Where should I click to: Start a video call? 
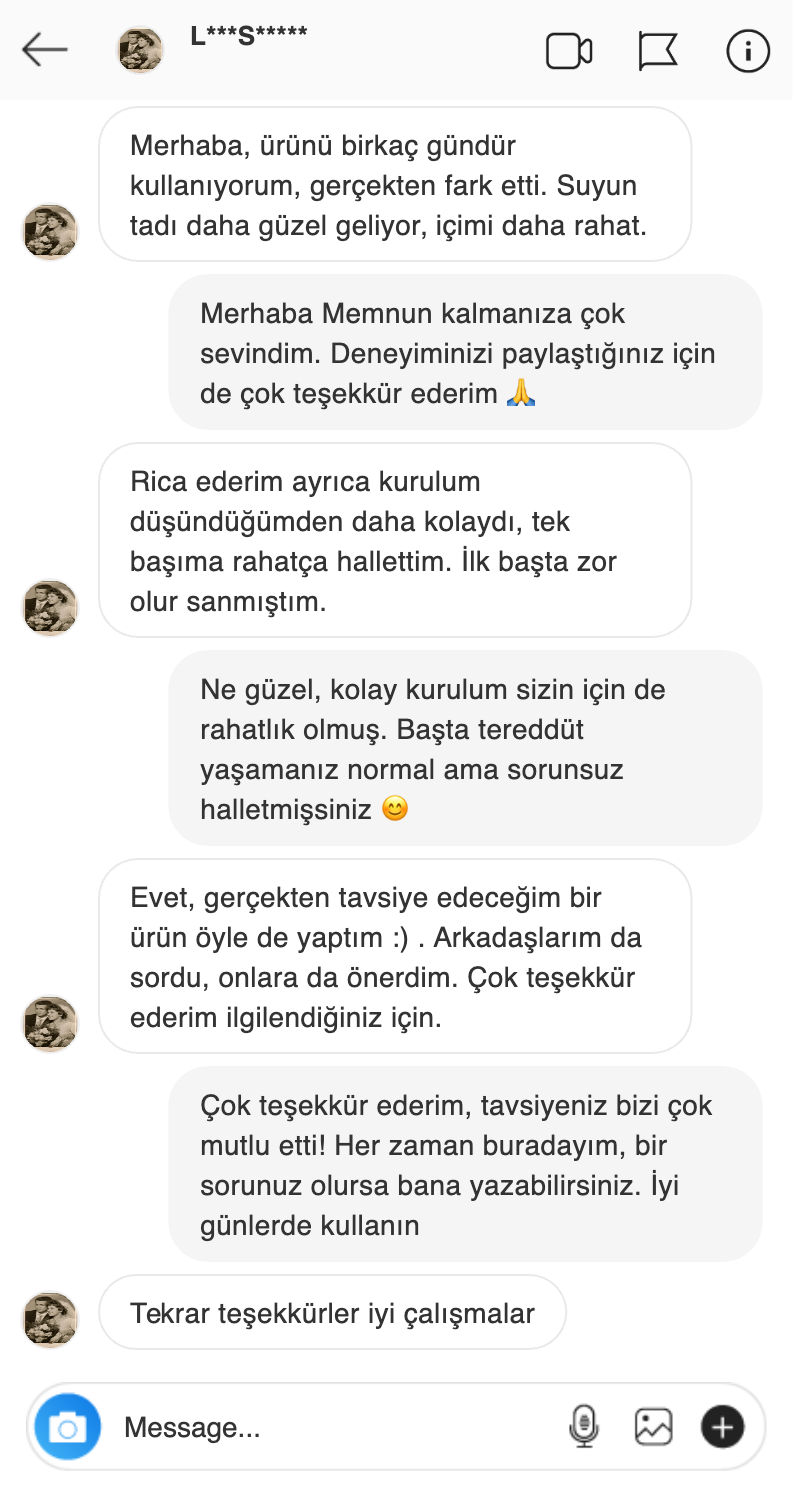coord(569,51)
